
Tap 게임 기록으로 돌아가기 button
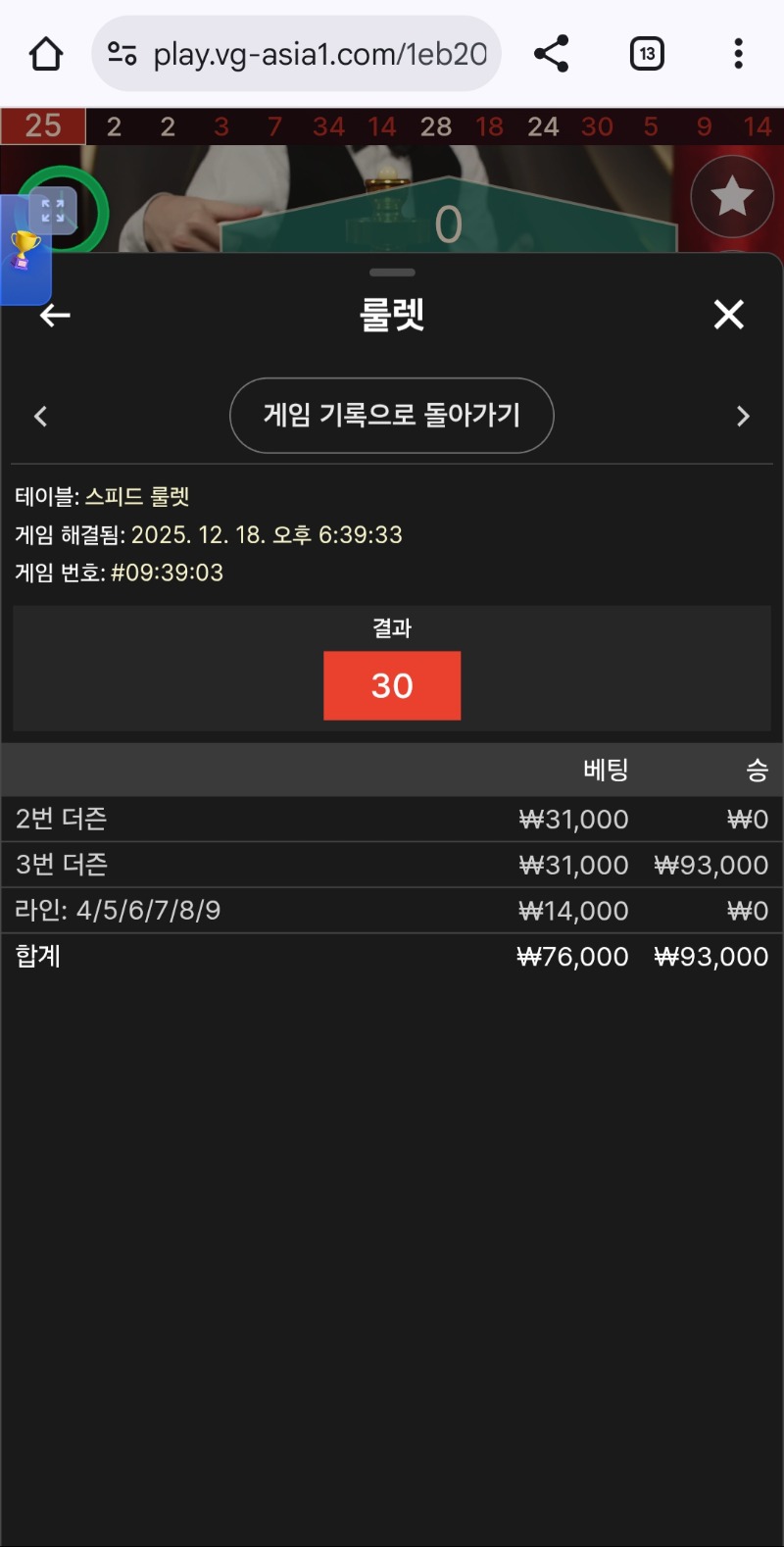(x=392, y=416)
